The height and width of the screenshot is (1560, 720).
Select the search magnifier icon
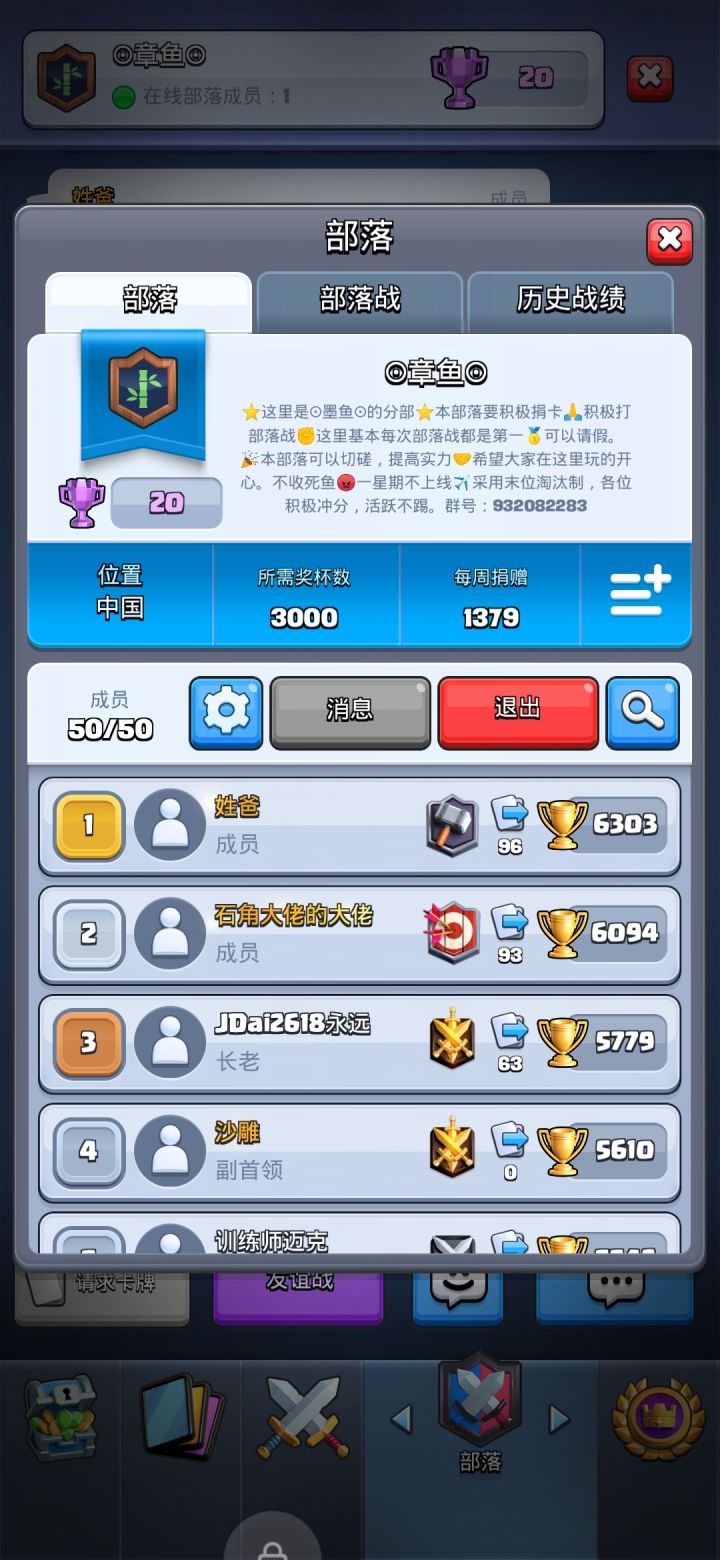pos(643,712)
